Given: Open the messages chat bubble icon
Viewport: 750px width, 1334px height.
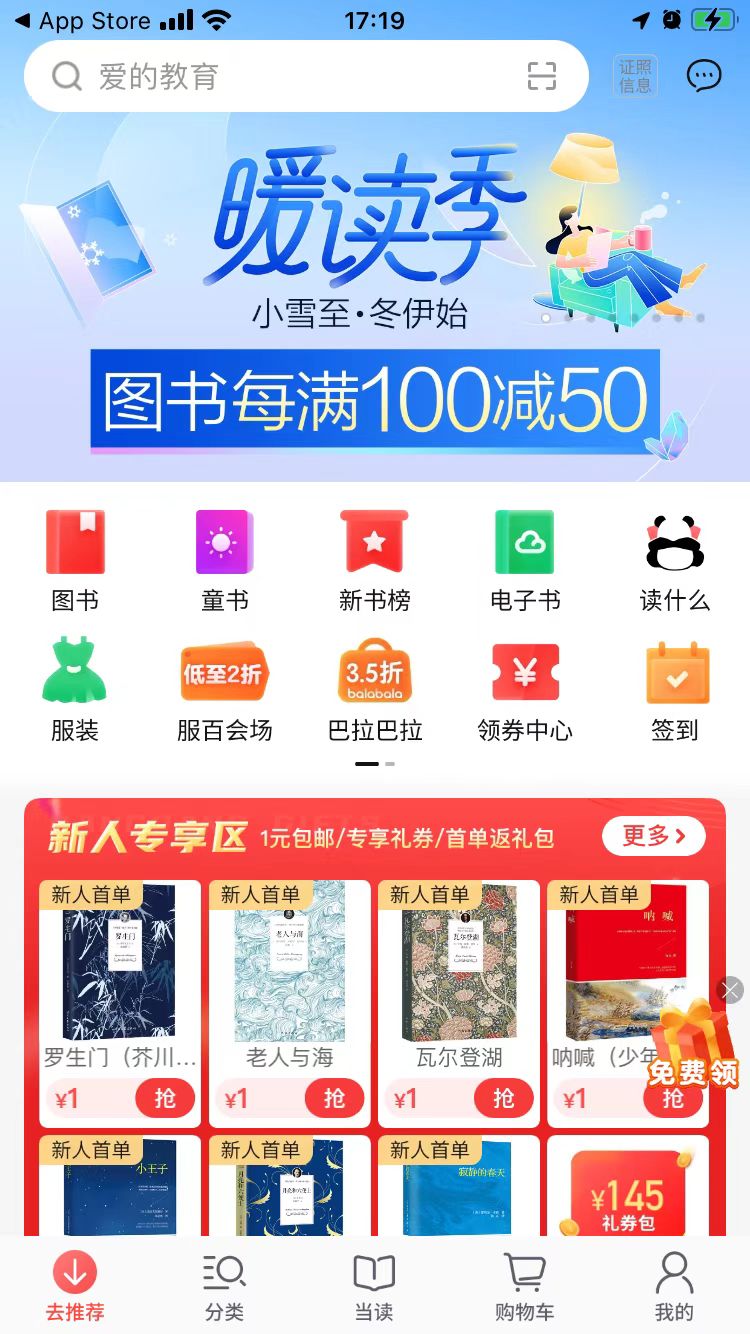Looking at the screenshot, I should coord(704,76).
